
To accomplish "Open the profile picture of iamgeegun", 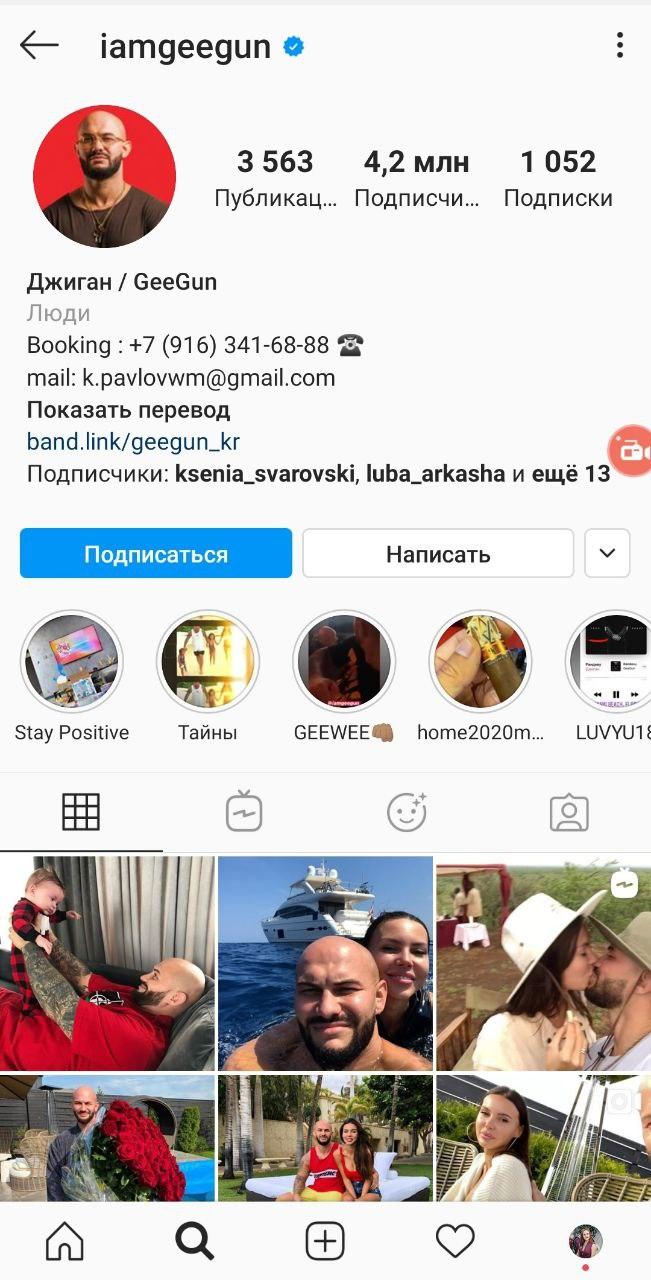I will 104,176.
